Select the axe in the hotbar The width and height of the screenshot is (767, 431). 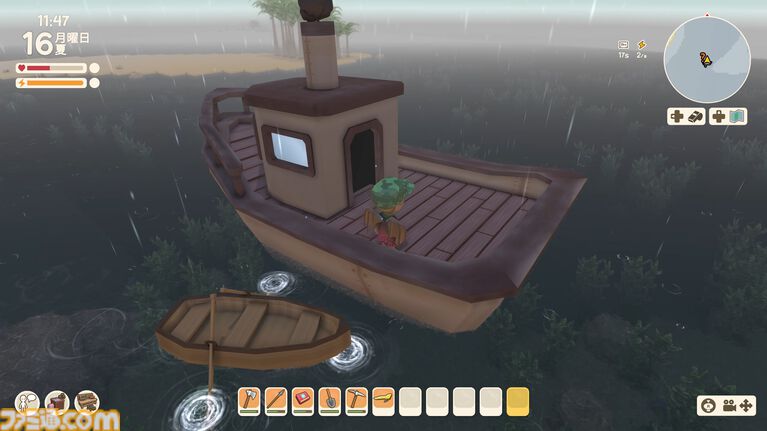pos(249,400)
